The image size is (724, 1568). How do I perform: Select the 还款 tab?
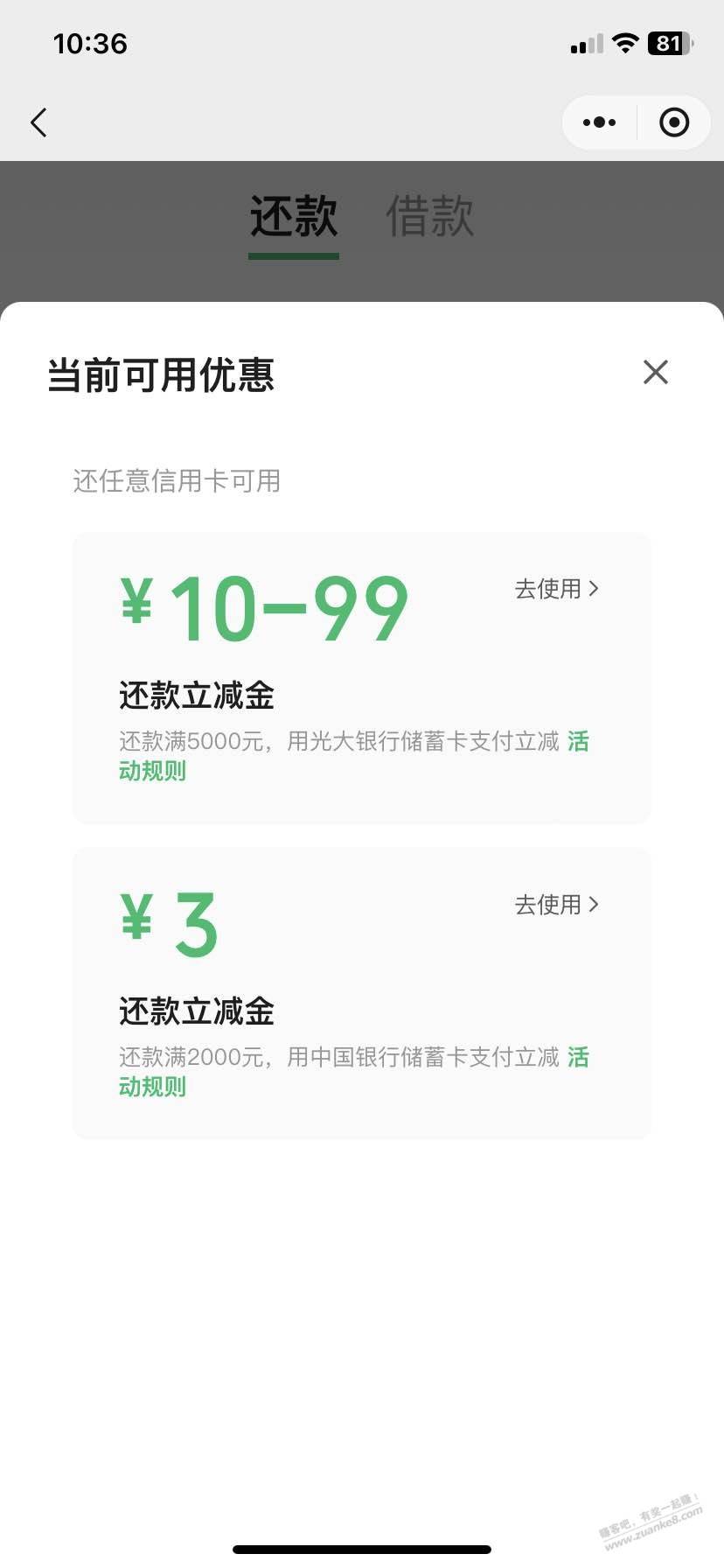(x=294, y=216)
